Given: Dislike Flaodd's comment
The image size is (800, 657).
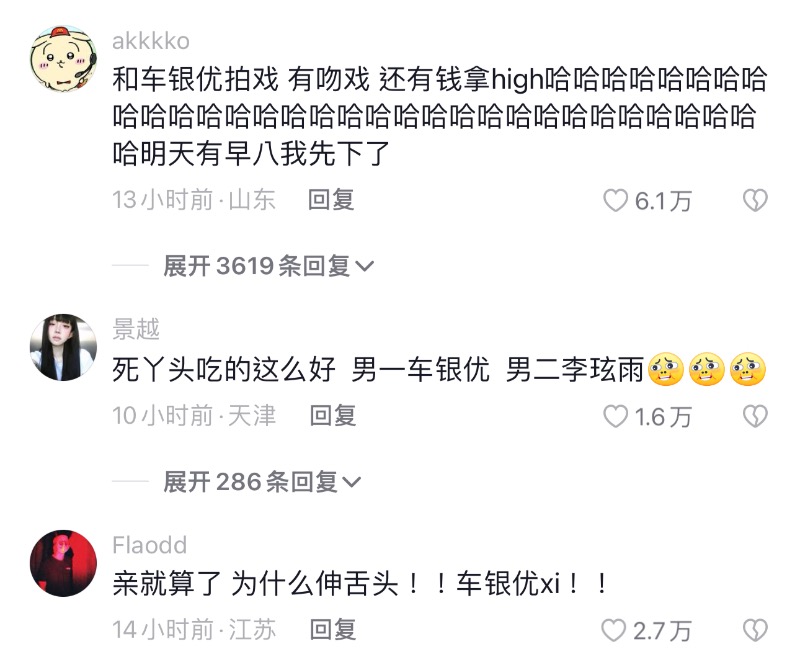Looking at the screenshot, I should 755,631.
